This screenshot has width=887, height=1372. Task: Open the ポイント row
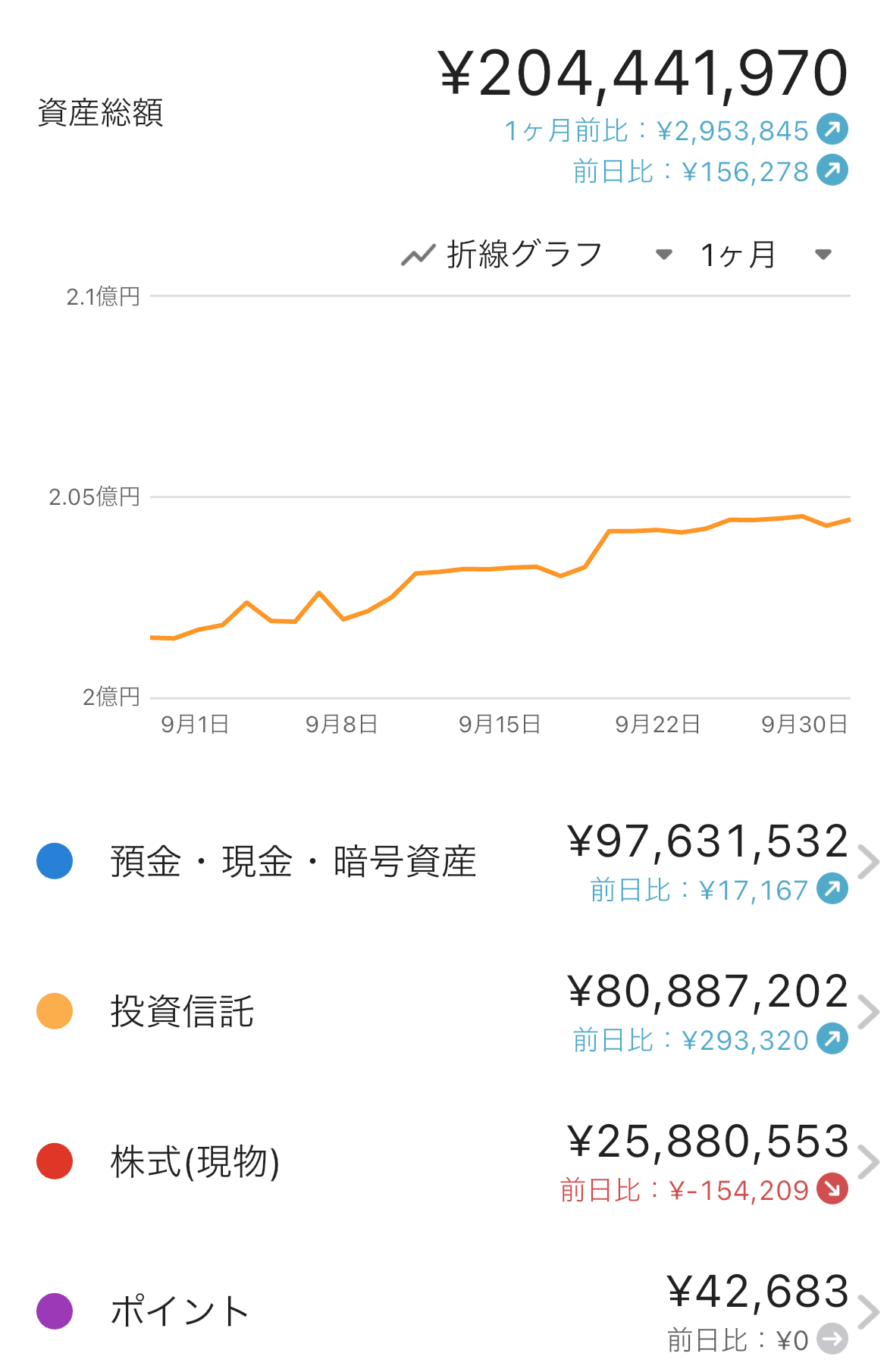pos(455,1312)
